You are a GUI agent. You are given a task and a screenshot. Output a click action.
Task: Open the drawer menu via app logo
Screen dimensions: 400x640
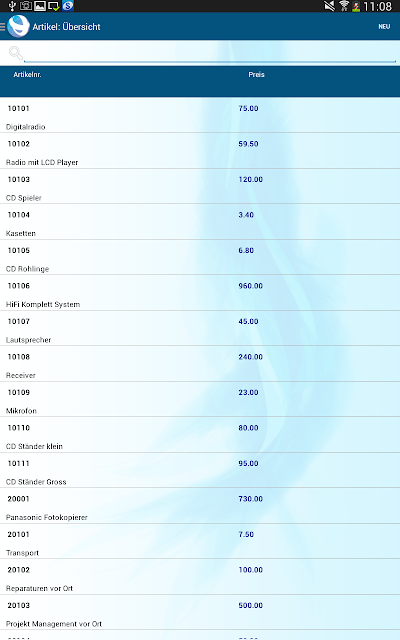coord(16,27)
